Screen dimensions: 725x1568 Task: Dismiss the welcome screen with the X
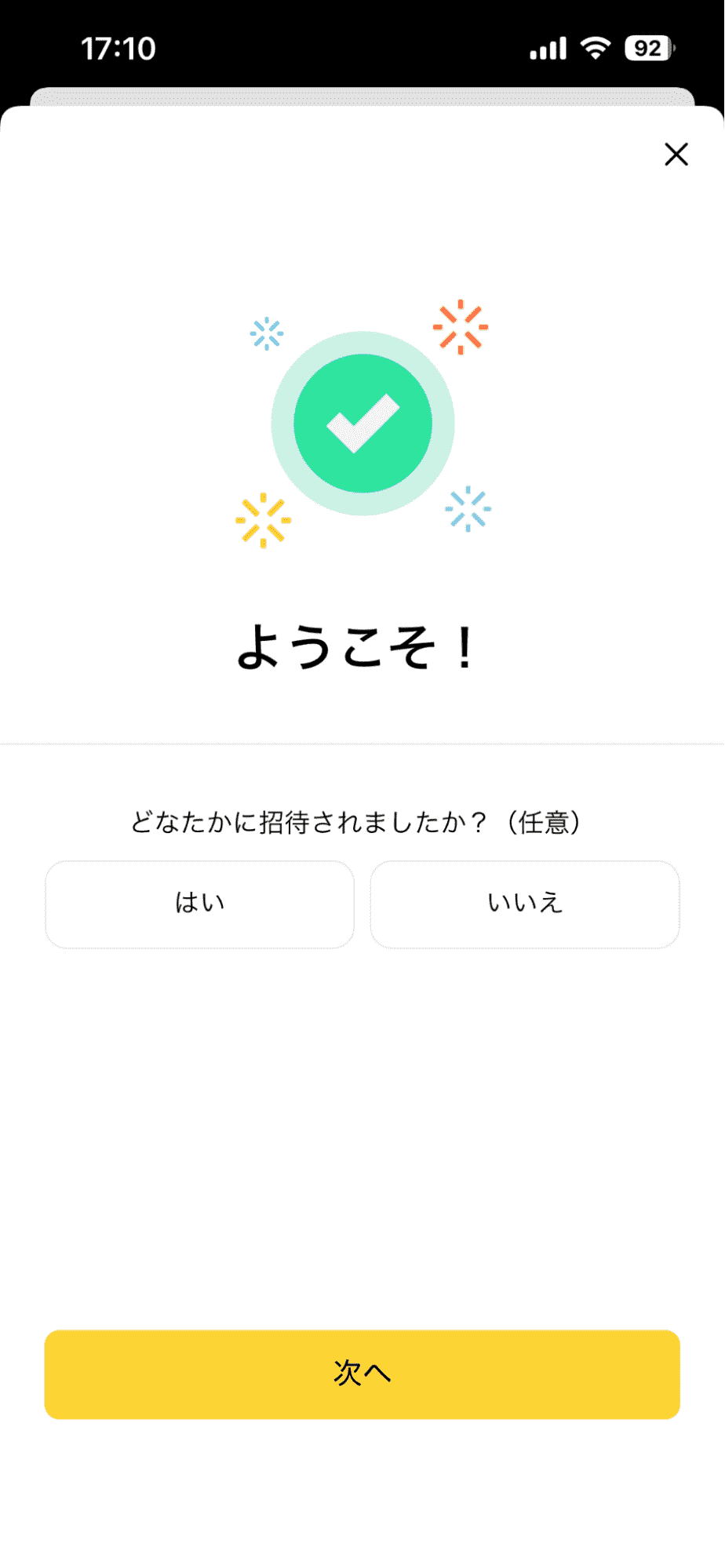click(x=676, y=154)
